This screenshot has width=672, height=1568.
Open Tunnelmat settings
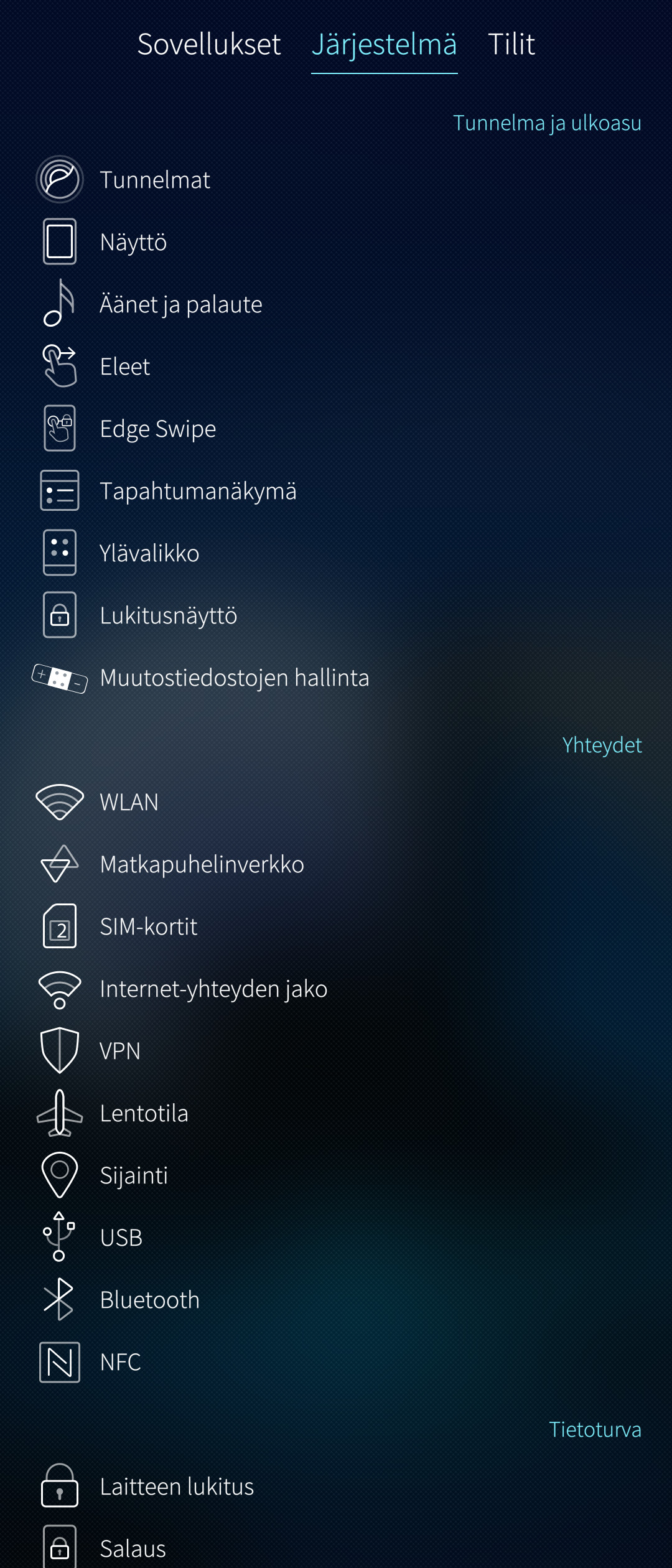(155, 180)
